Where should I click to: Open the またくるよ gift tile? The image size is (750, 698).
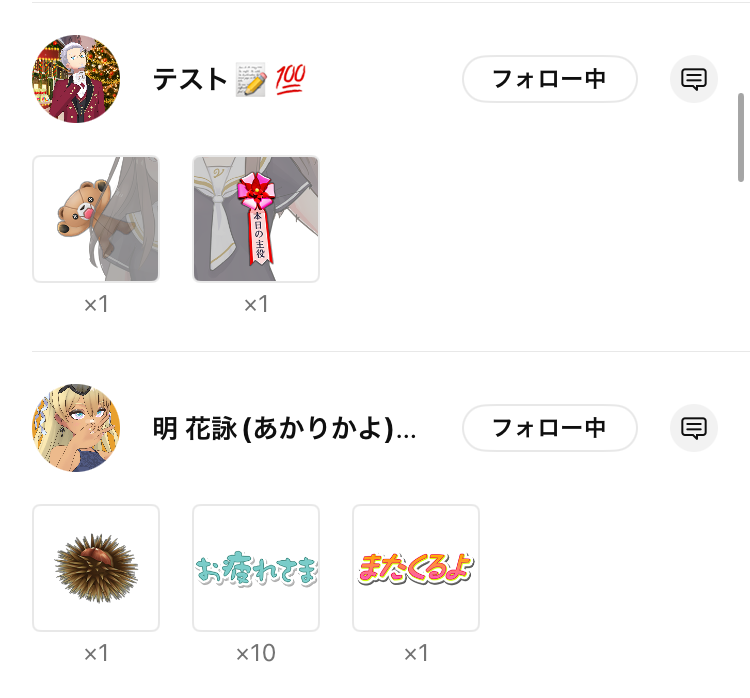pos(416,568)
